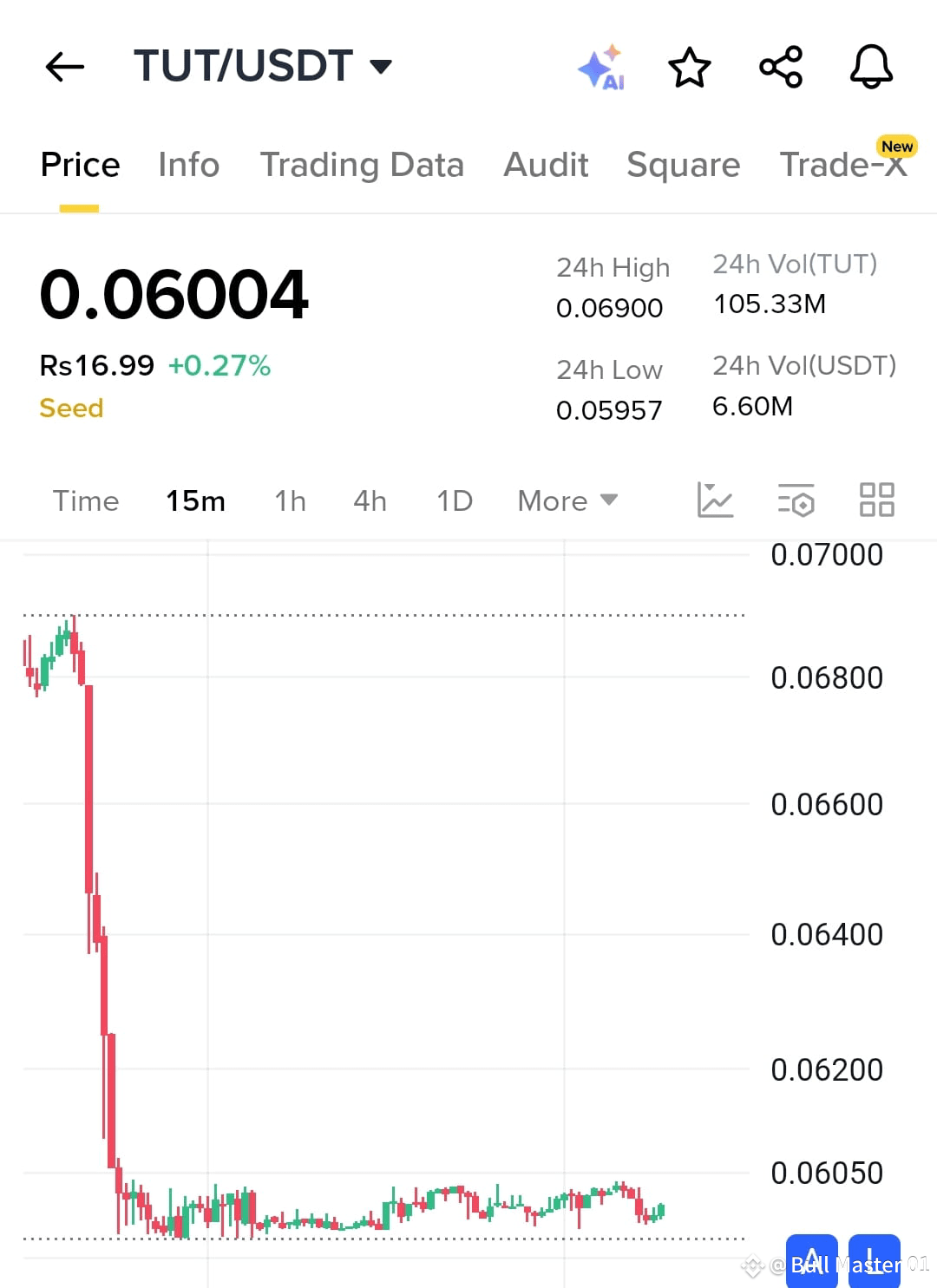Share the TUT/USDT chart

click(780, 67)
